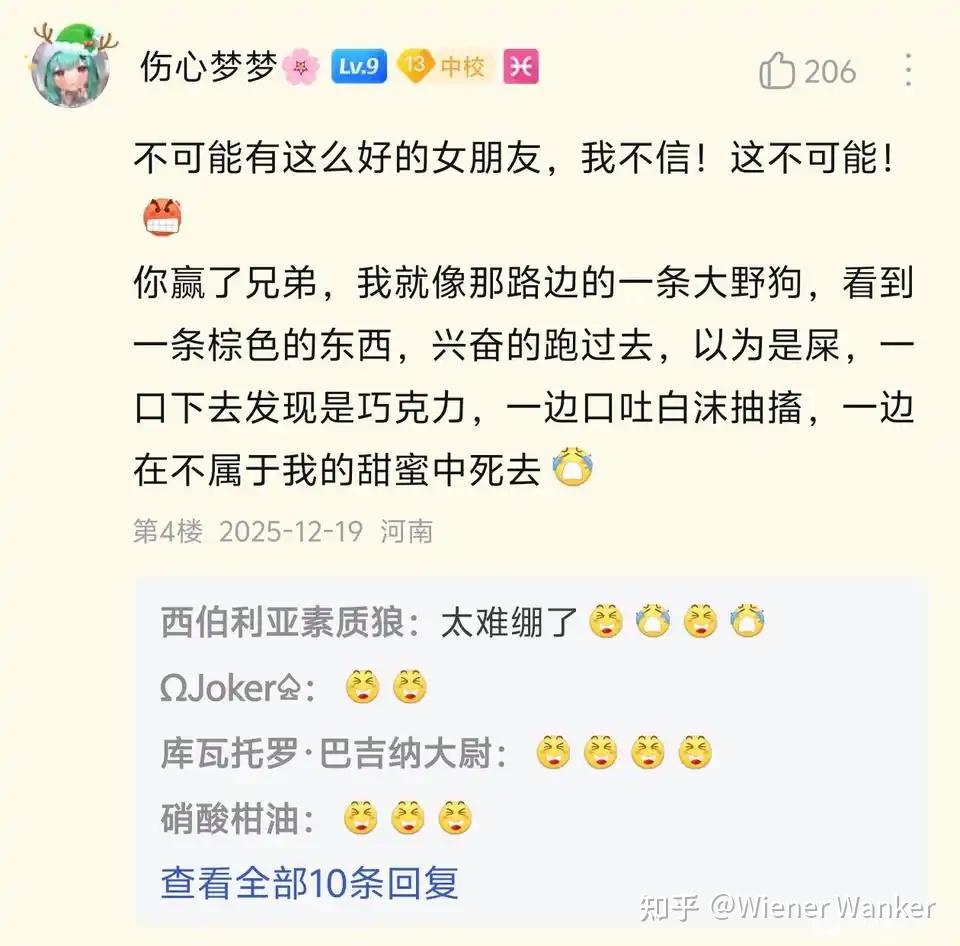The image size is (960, 946).
Task: Open the comment's overflow menu
Action: point(908,70)
